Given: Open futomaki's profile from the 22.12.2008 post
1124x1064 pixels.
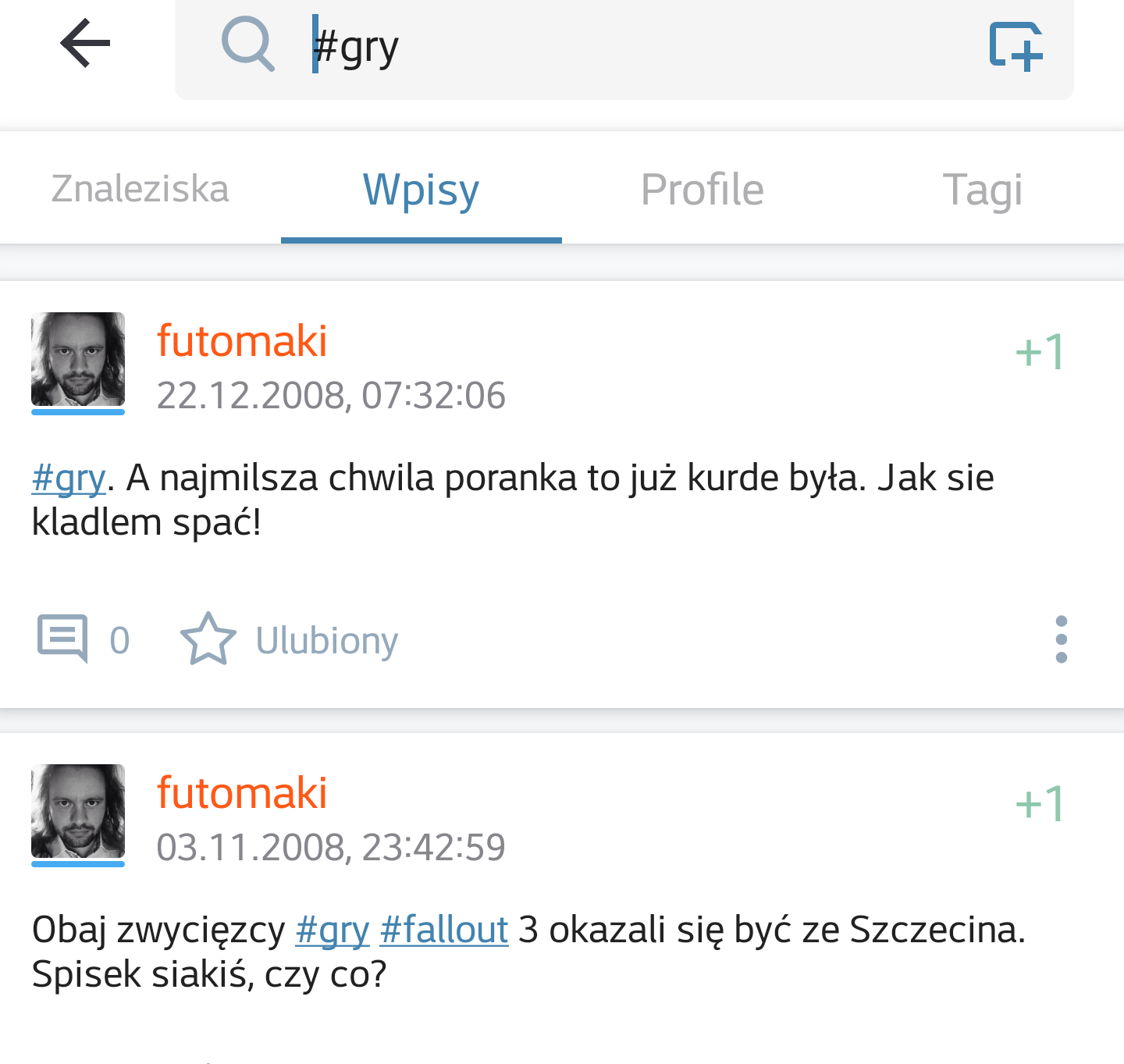Looking at the screenshot, I should tap(242, 341).
